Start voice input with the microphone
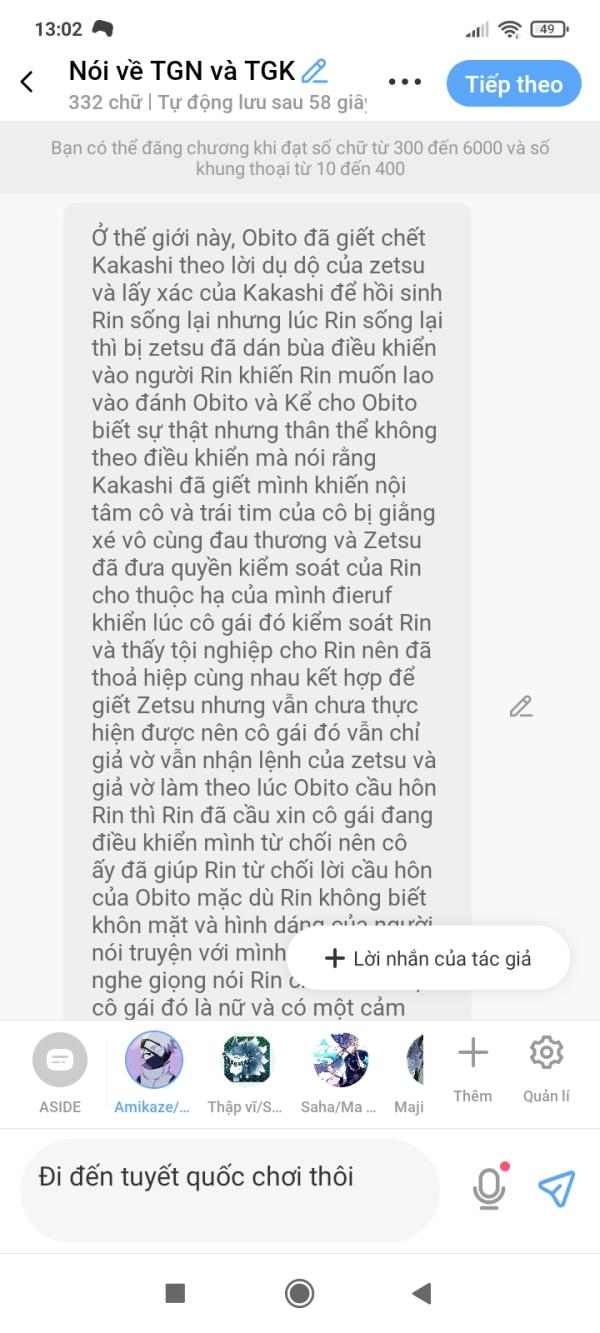Viewport: 600px width, 1333px height. click(x=488, y=1188)
